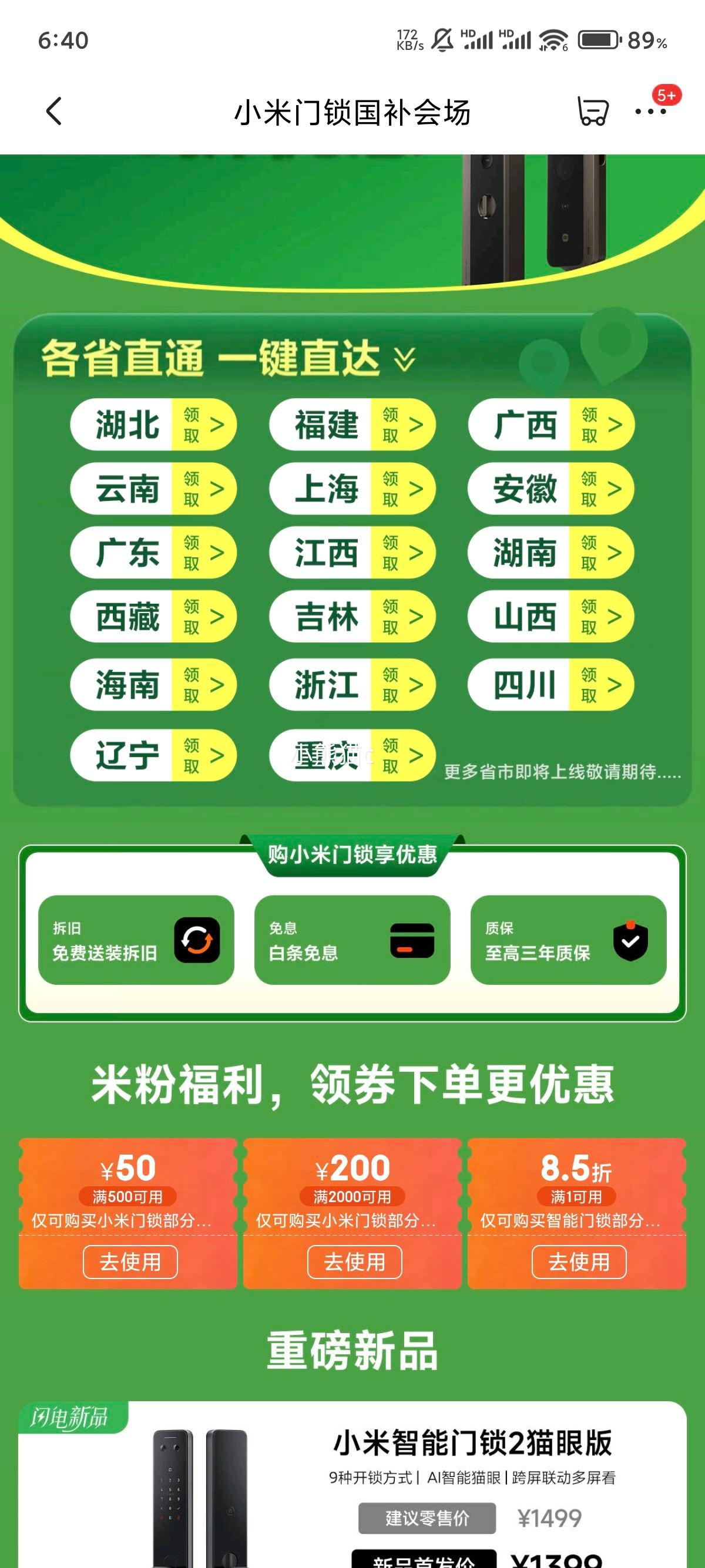The image size is (705, 1568).
Task: Open the 白条免息 benefit card
Action: tap(352, 940)
